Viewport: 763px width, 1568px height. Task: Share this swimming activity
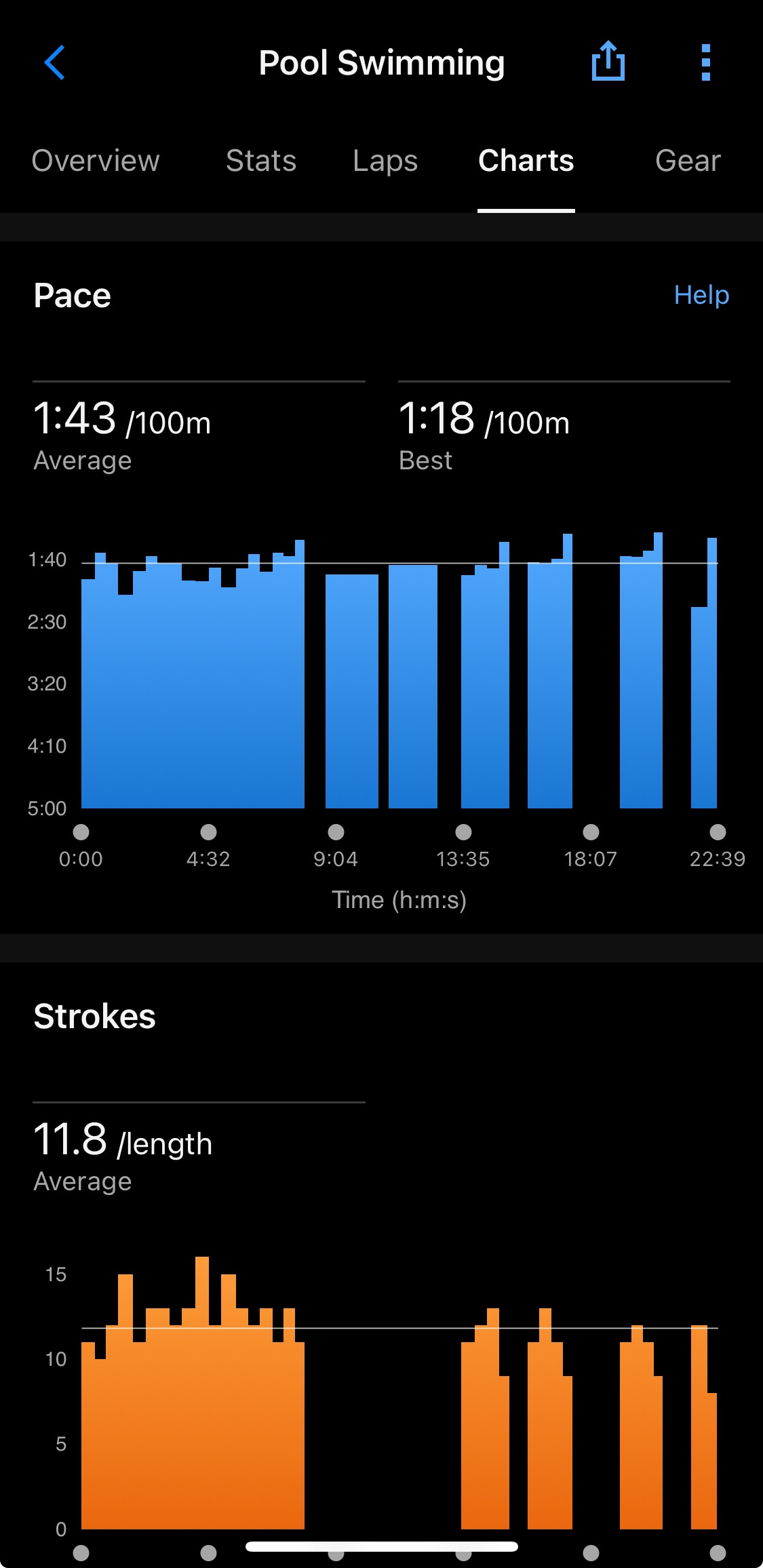coord(608,62)
